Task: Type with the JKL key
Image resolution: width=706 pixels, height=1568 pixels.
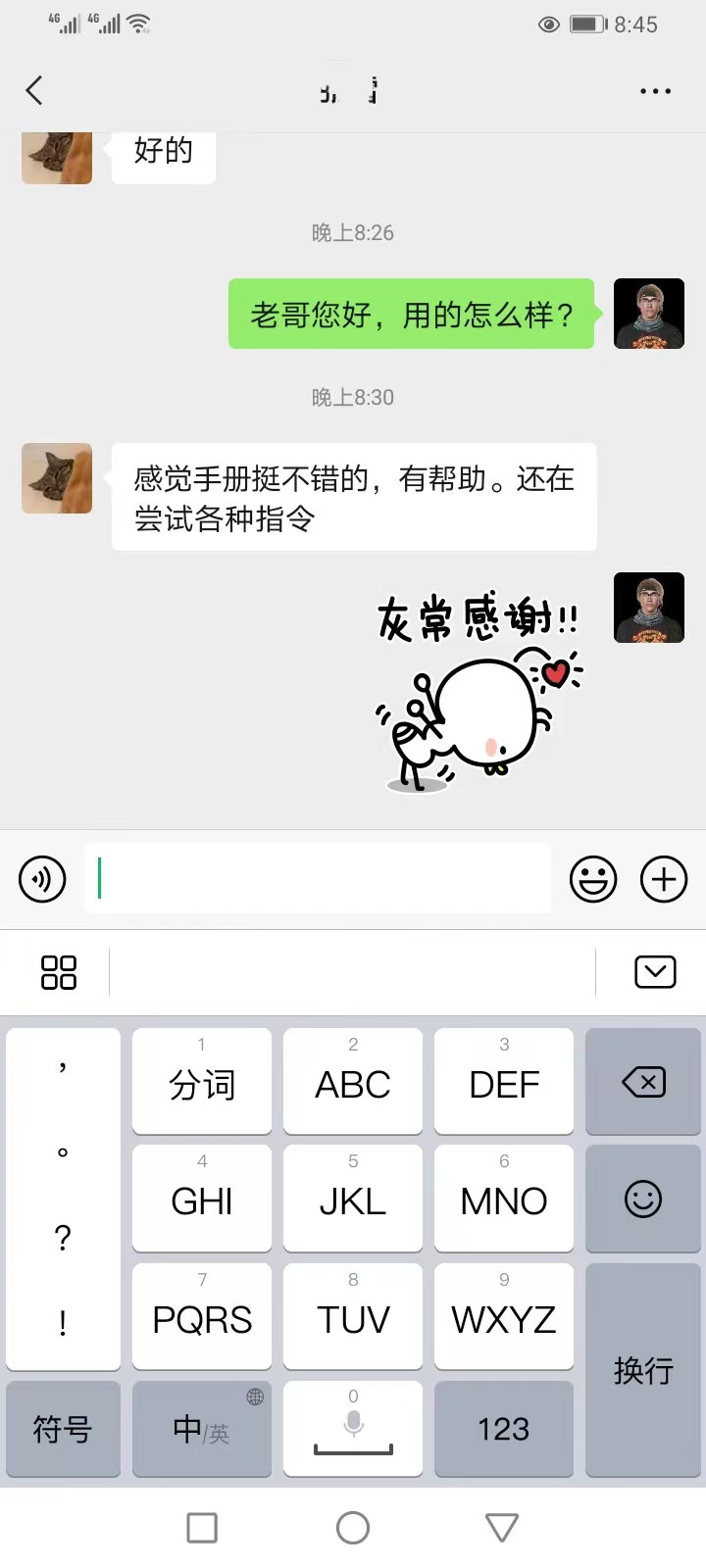Action: click(353, 1199)
